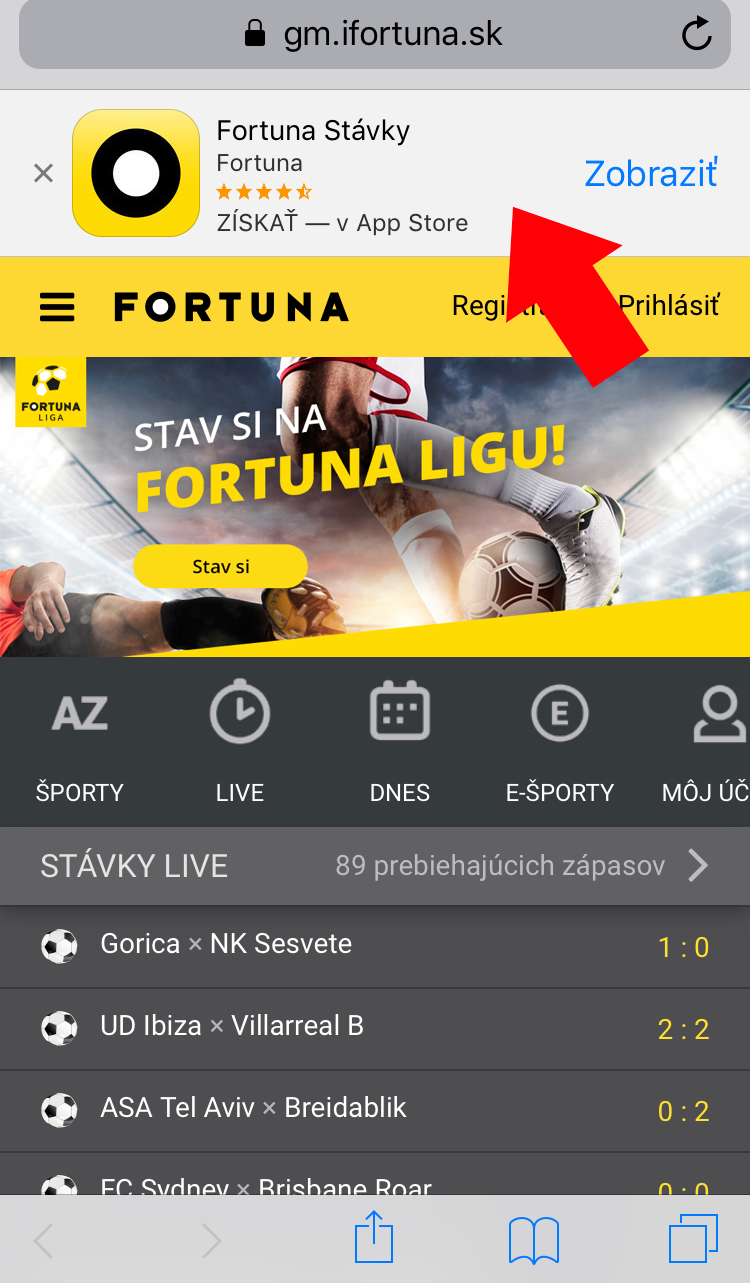Open the UD Ibiza × Villarreal B match
The image size is (750, 1283).
(x=232, y=1026)
